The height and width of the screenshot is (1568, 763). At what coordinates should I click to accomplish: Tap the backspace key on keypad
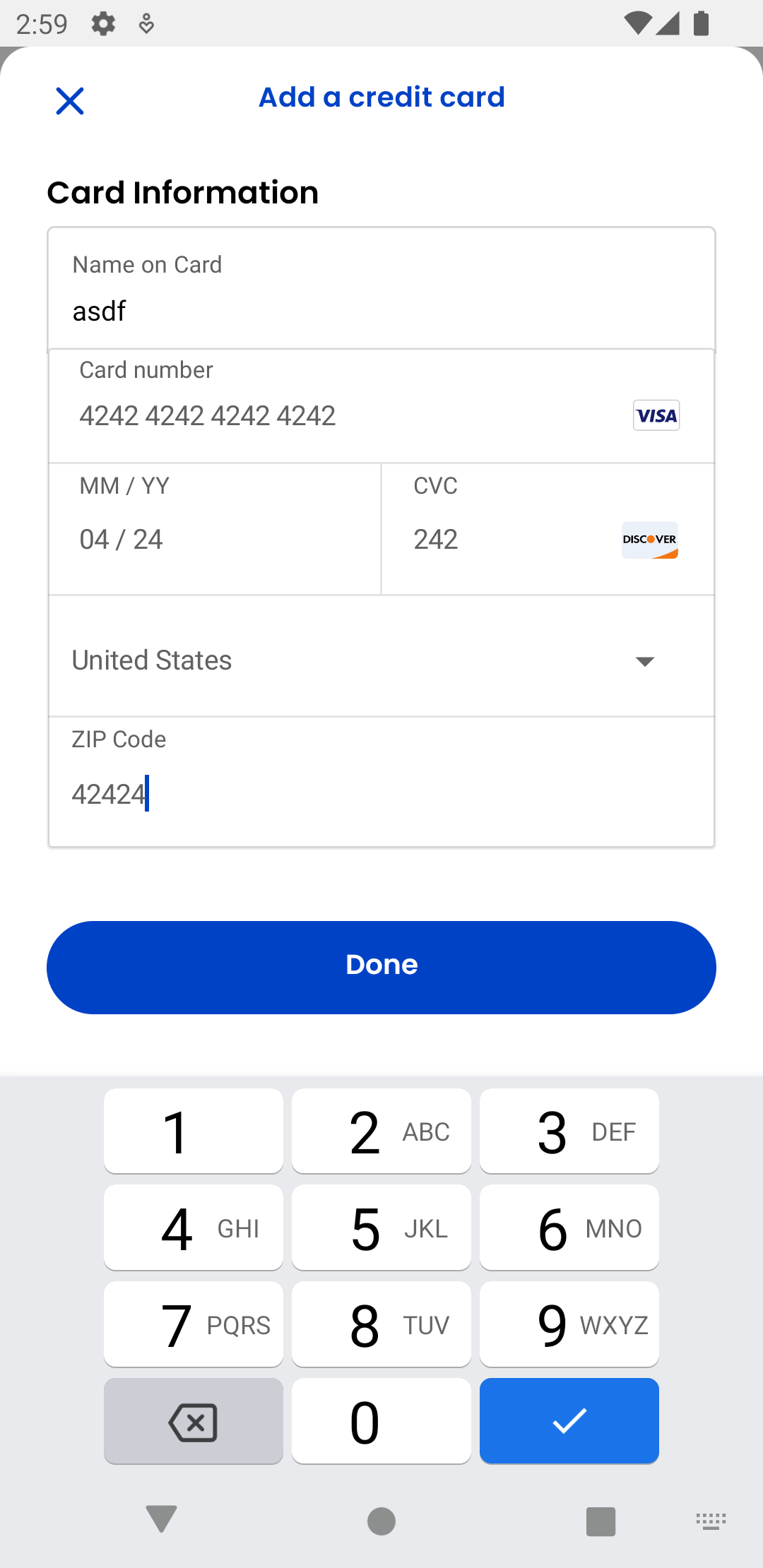tap(193, 1421)
